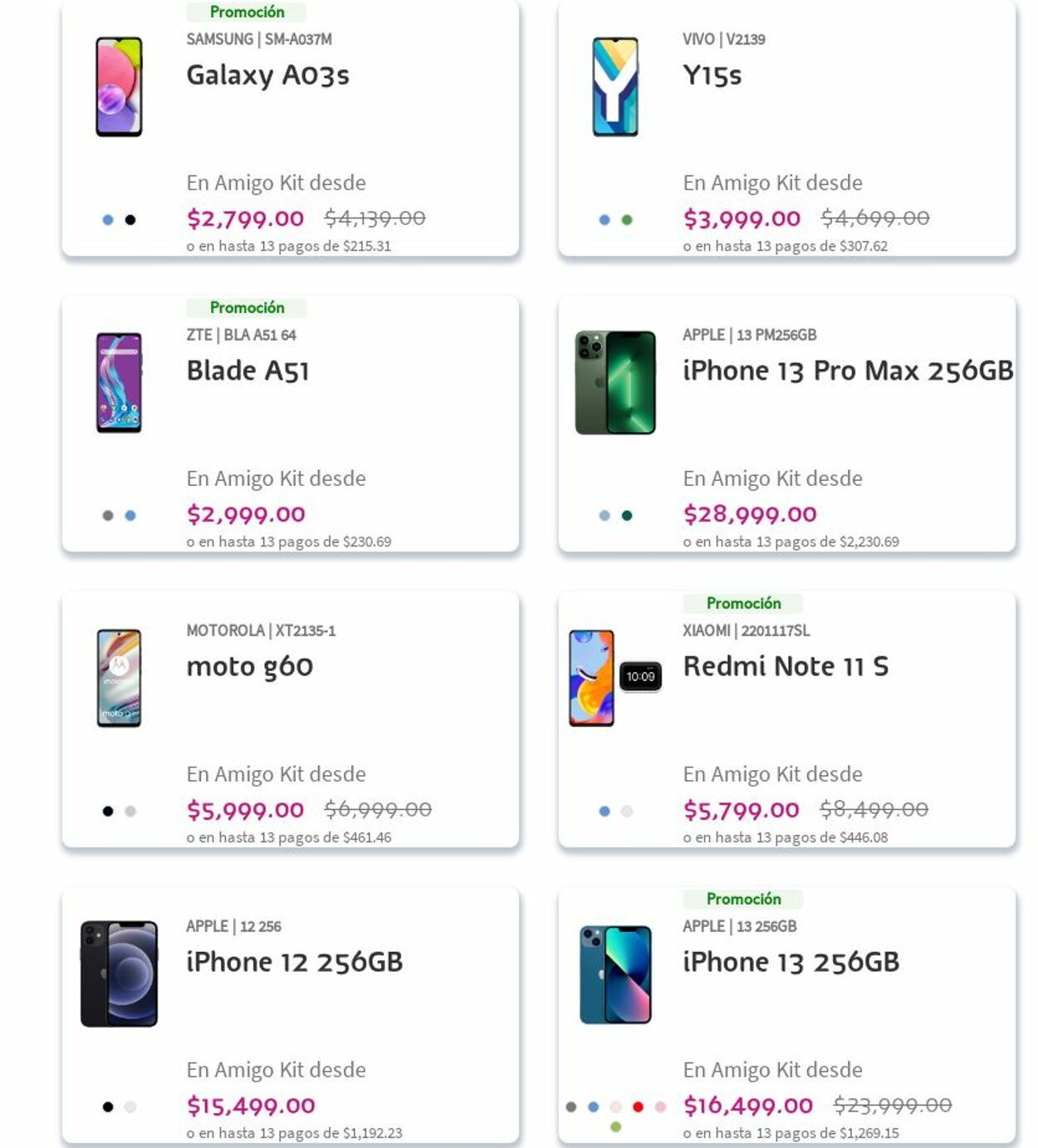
Task: Pick black color for moto g60
Action: point(108,812)
